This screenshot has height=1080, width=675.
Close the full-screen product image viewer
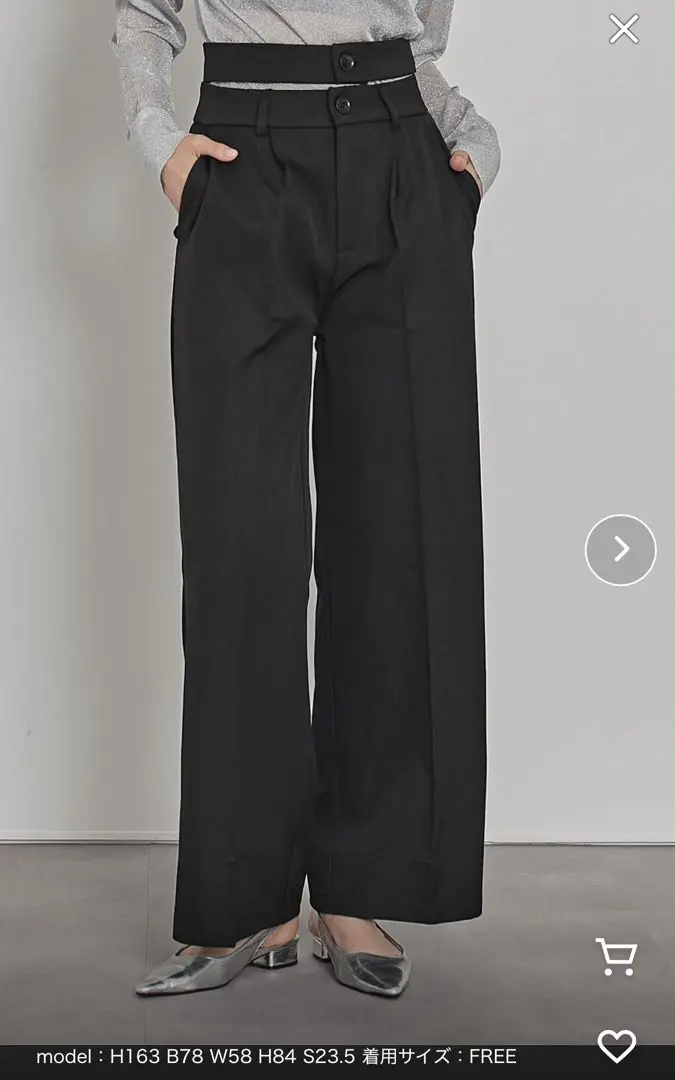click(624, 30)
